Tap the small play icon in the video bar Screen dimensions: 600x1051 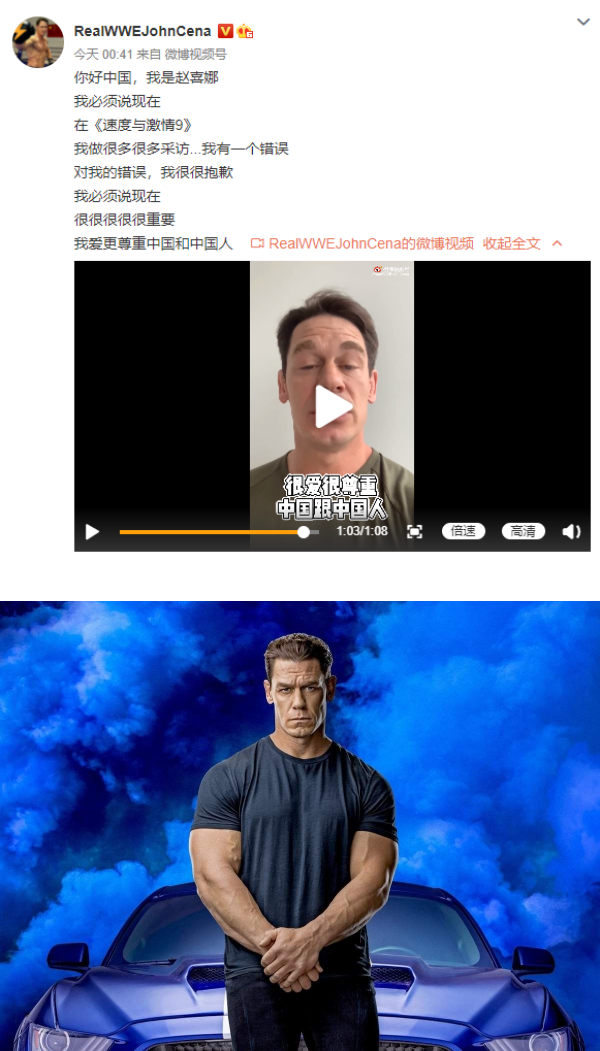click(92, 532)
